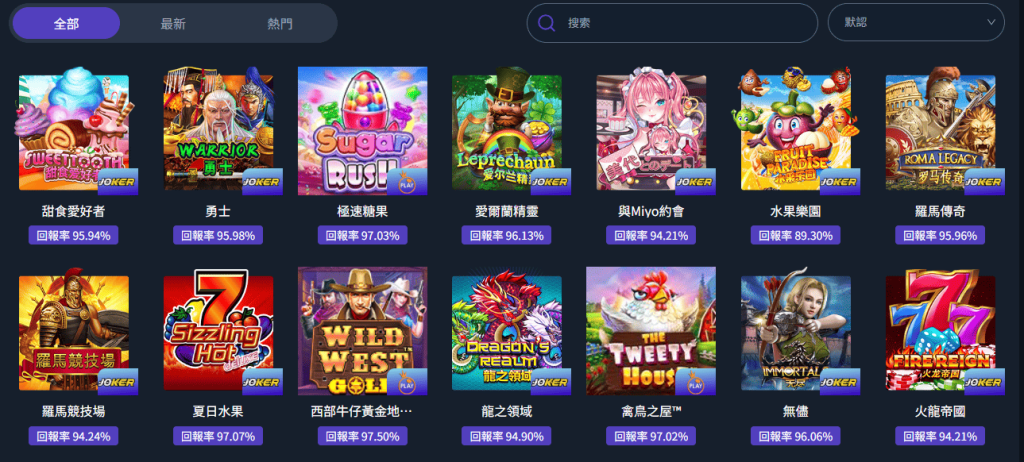Open the 禽鳥之屋 Tweety House game
Screen dimensions: 1024x462
click(651, 332)
